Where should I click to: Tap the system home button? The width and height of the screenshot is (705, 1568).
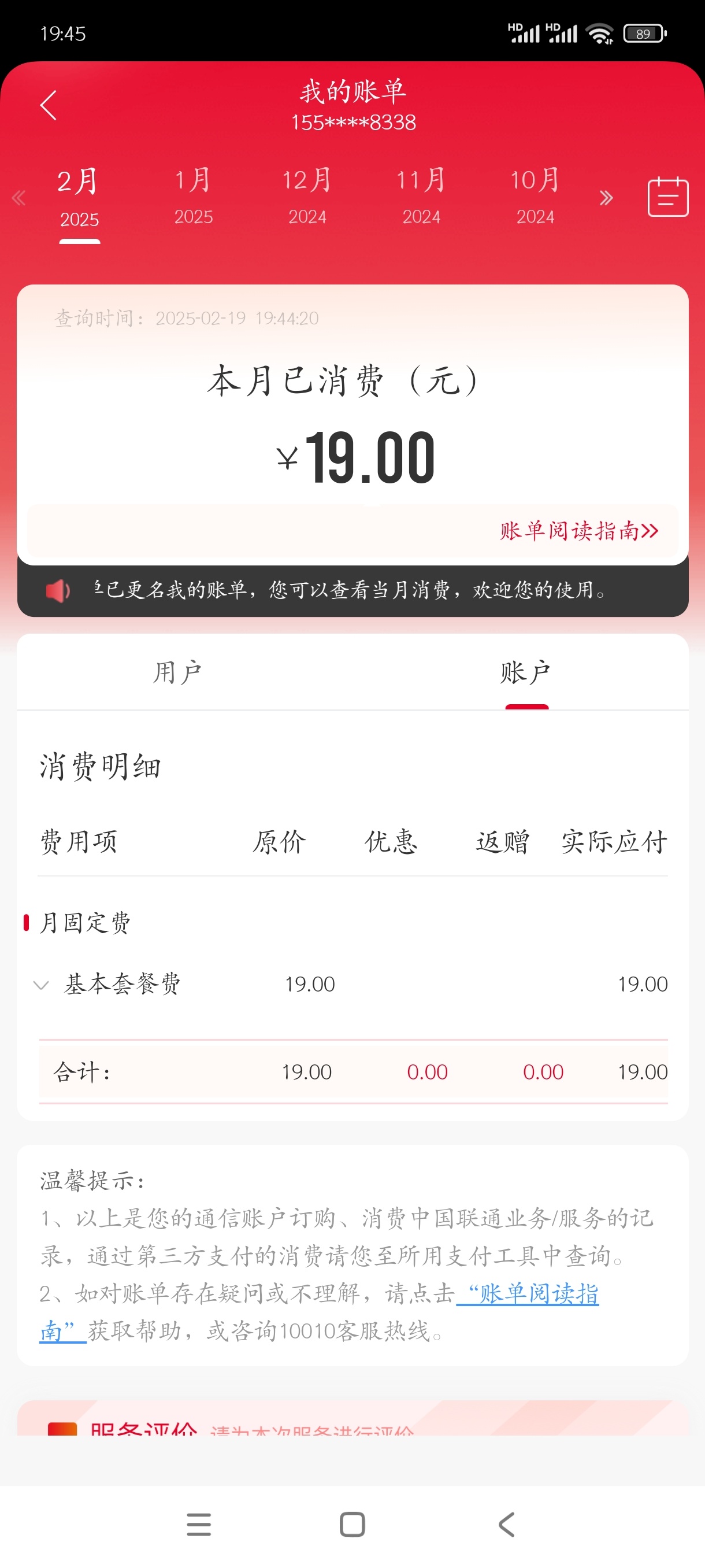pyautogui.click(x=352, y=1524)
